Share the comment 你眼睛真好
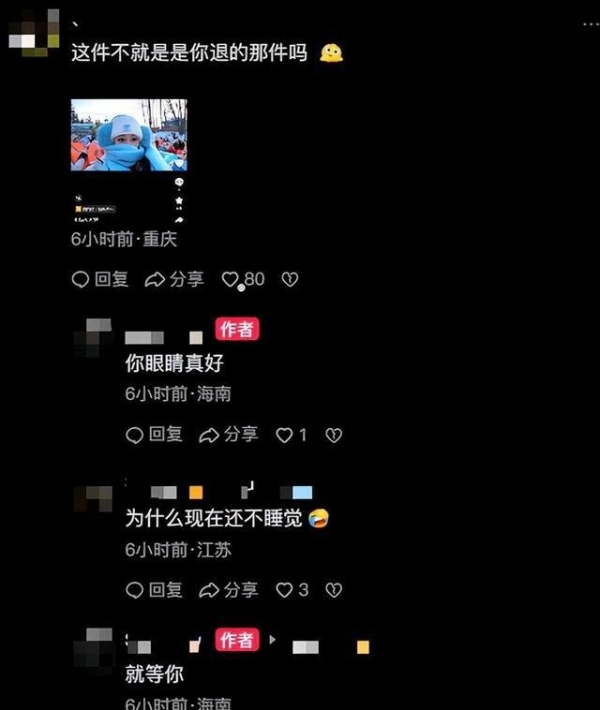600x710 pixels. (x=228, y=434)
